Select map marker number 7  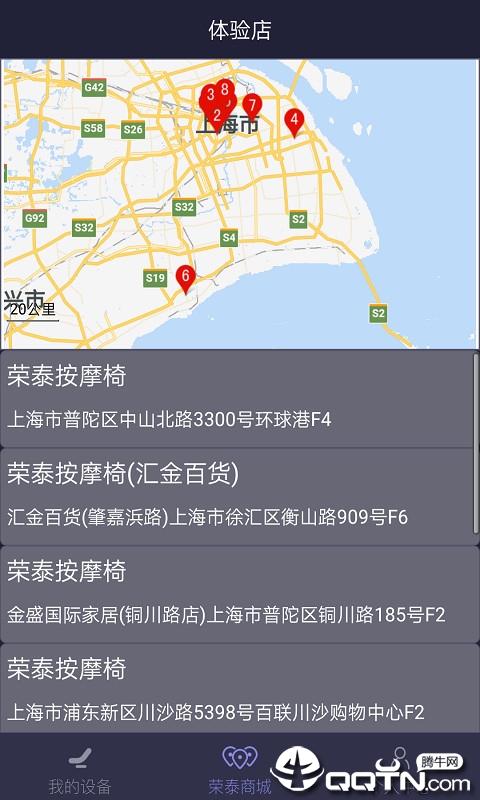click(252, 107)
